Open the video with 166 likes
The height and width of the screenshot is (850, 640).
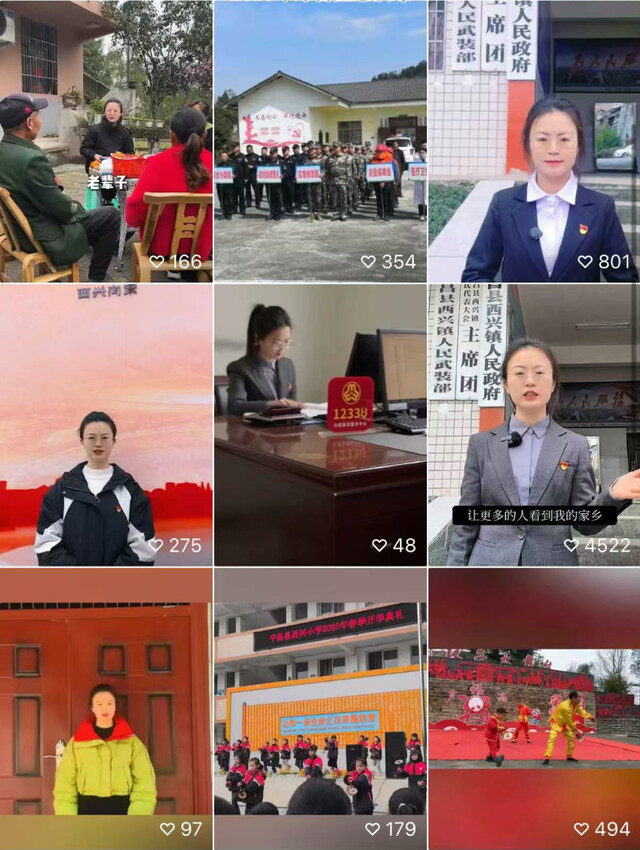[106, 140]
